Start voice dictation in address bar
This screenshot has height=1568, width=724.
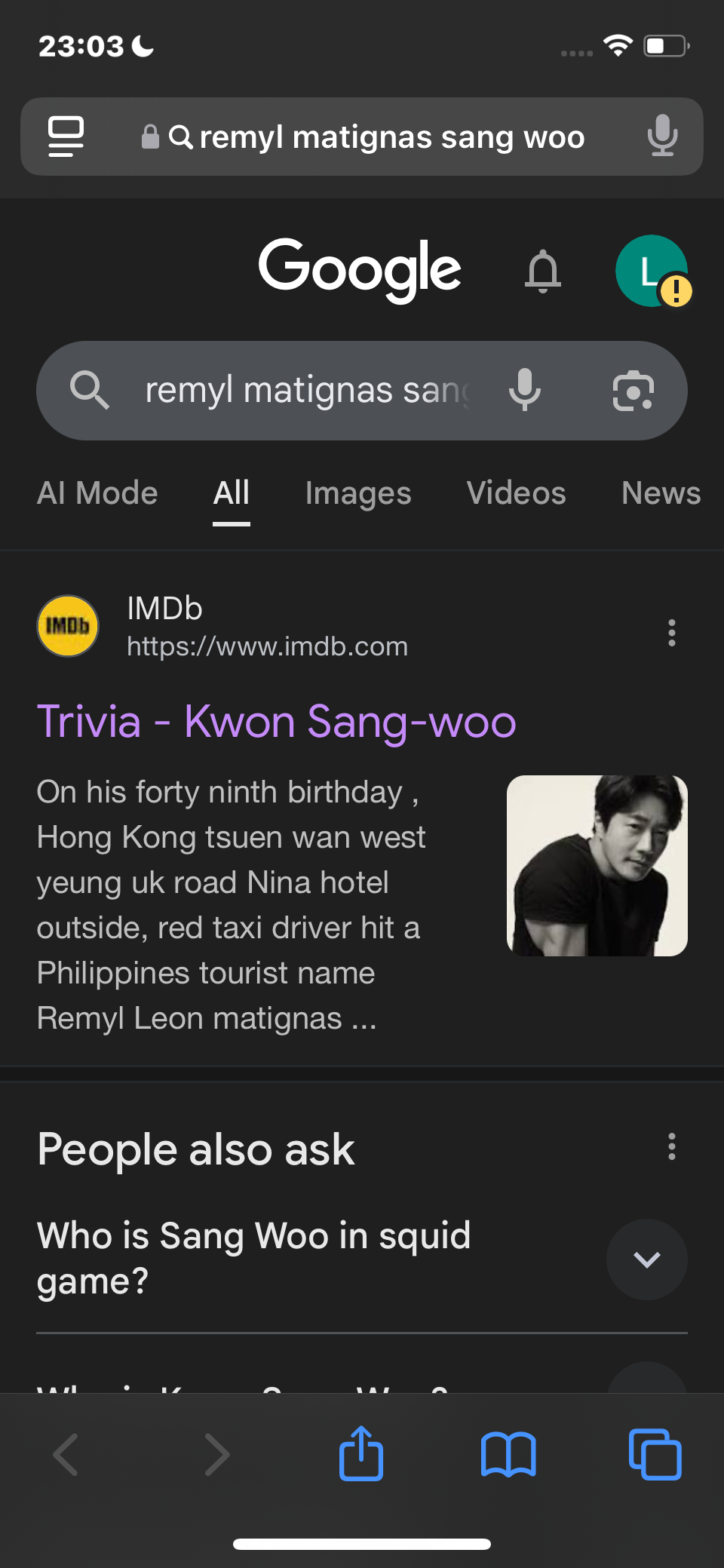pyautogui.click(x=662, y=137)
